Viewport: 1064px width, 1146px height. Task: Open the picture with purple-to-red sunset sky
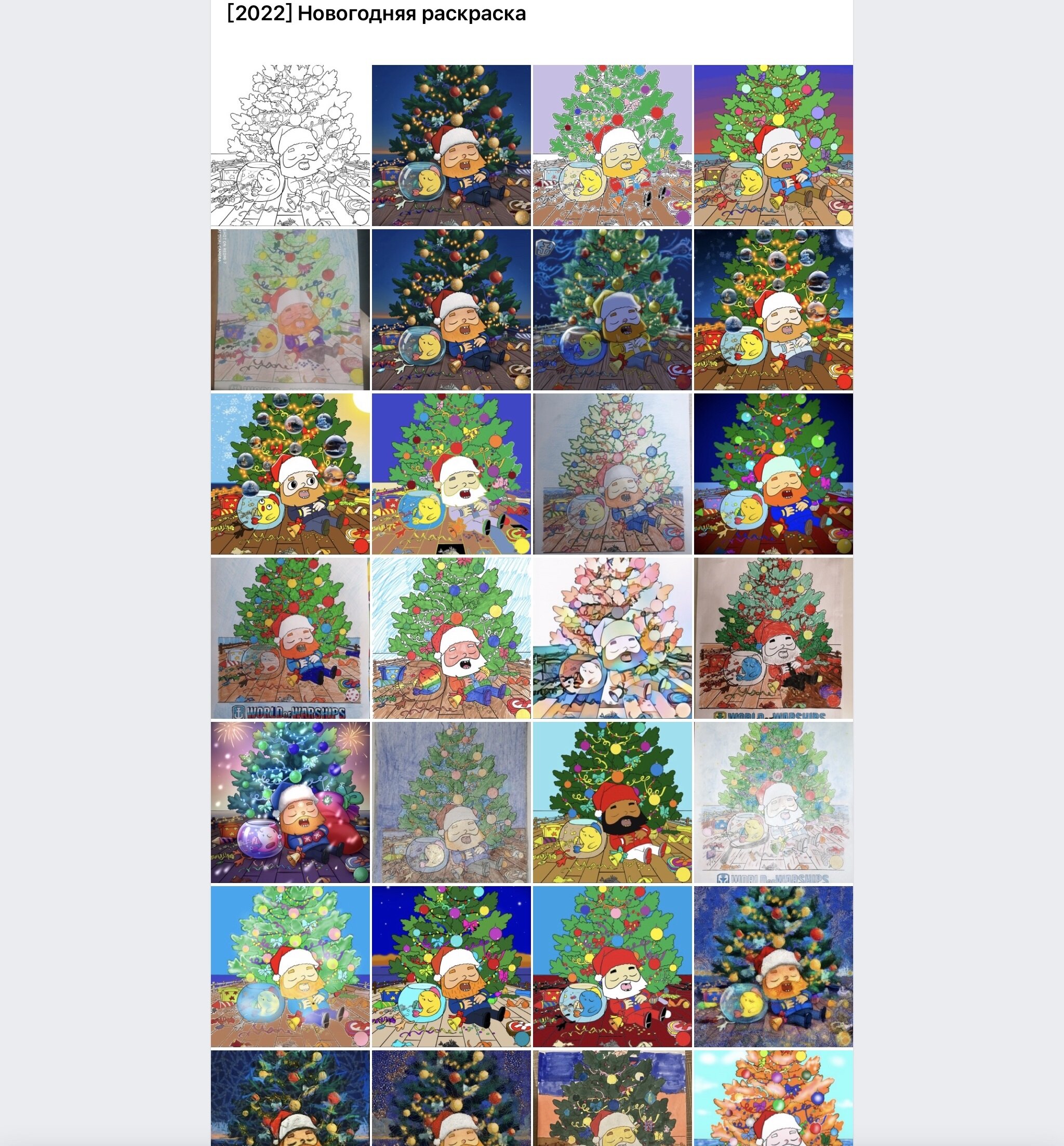tap(773, 145)
